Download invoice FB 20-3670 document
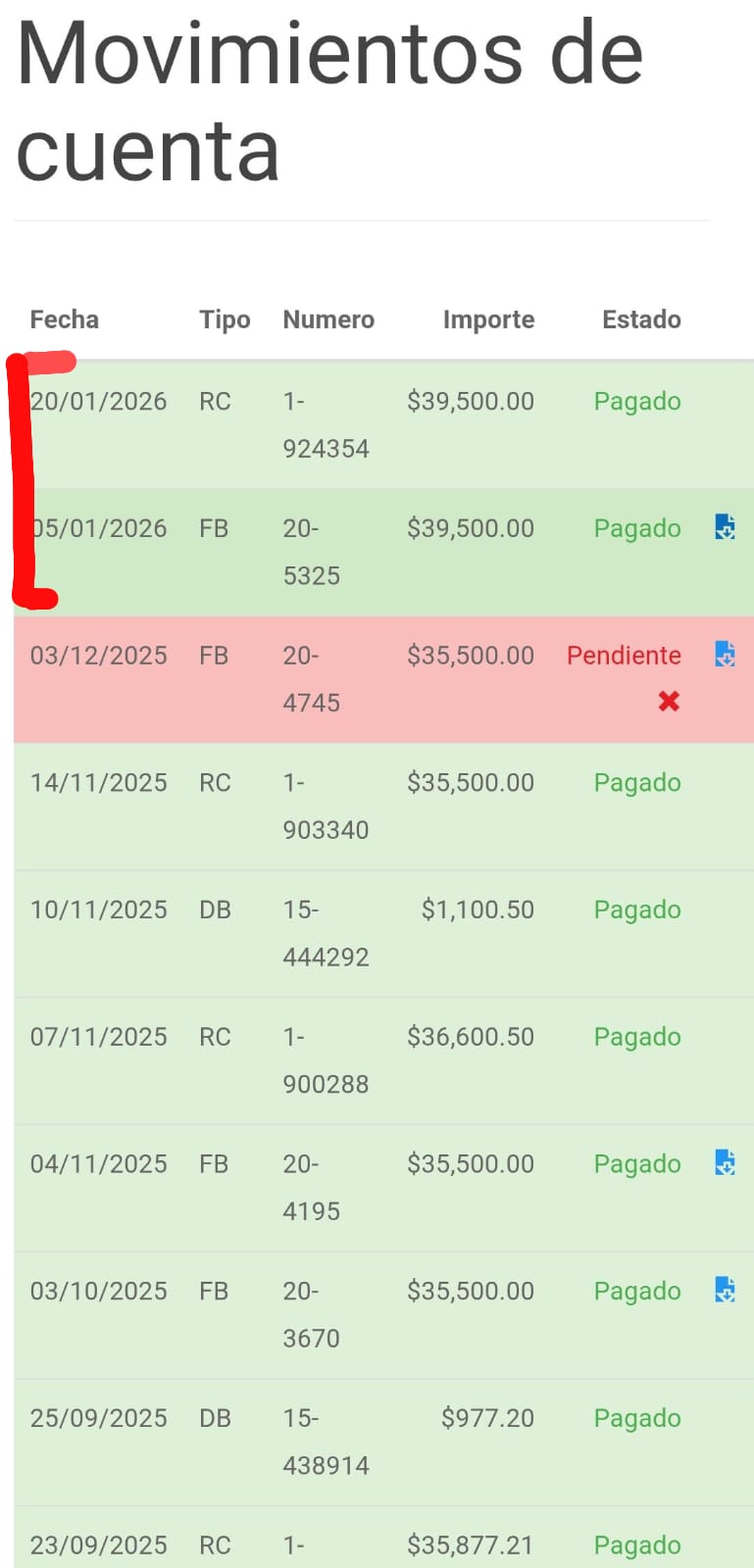The height and width of the screenshot is (1568, 754). pos(725,1290)
